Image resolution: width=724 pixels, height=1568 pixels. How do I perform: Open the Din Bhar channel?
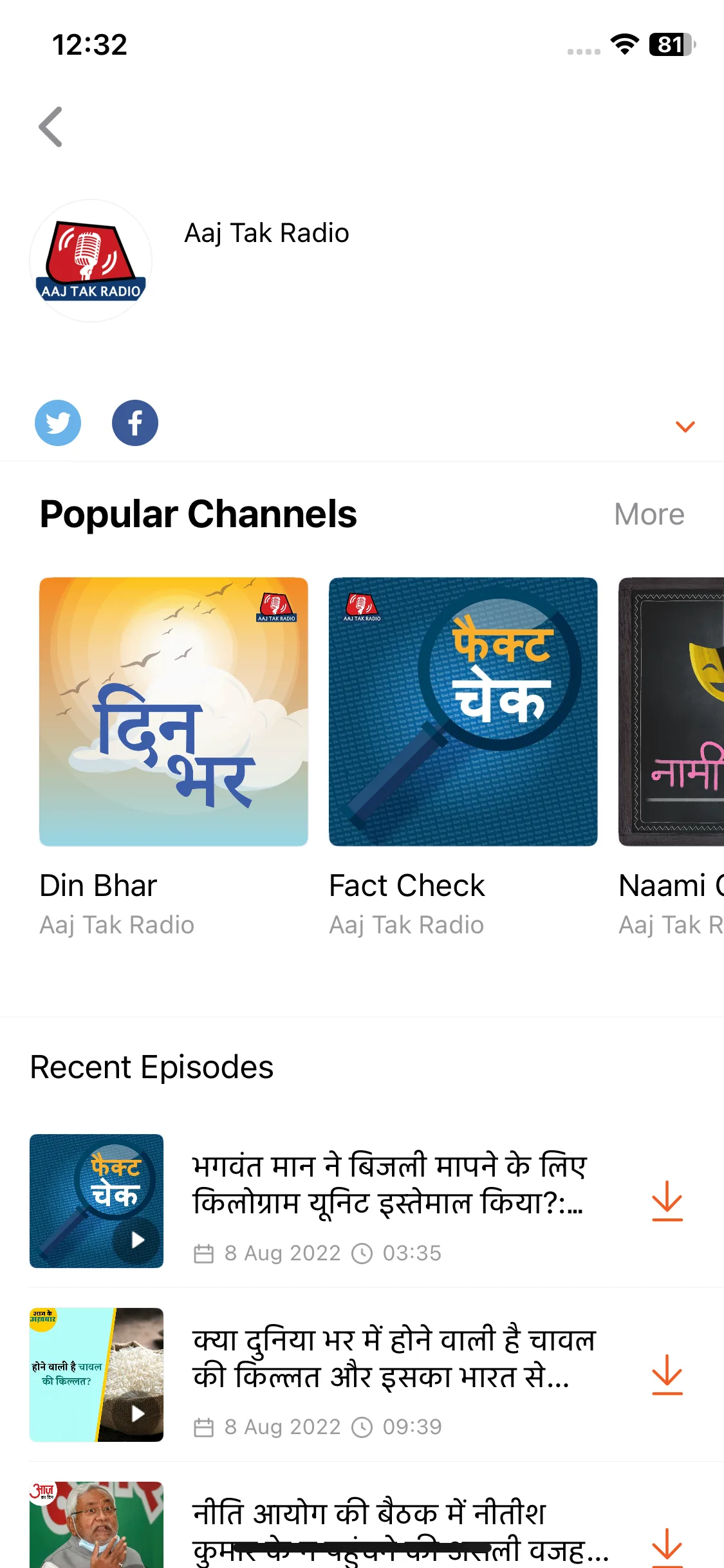click(x=173, y=711)
